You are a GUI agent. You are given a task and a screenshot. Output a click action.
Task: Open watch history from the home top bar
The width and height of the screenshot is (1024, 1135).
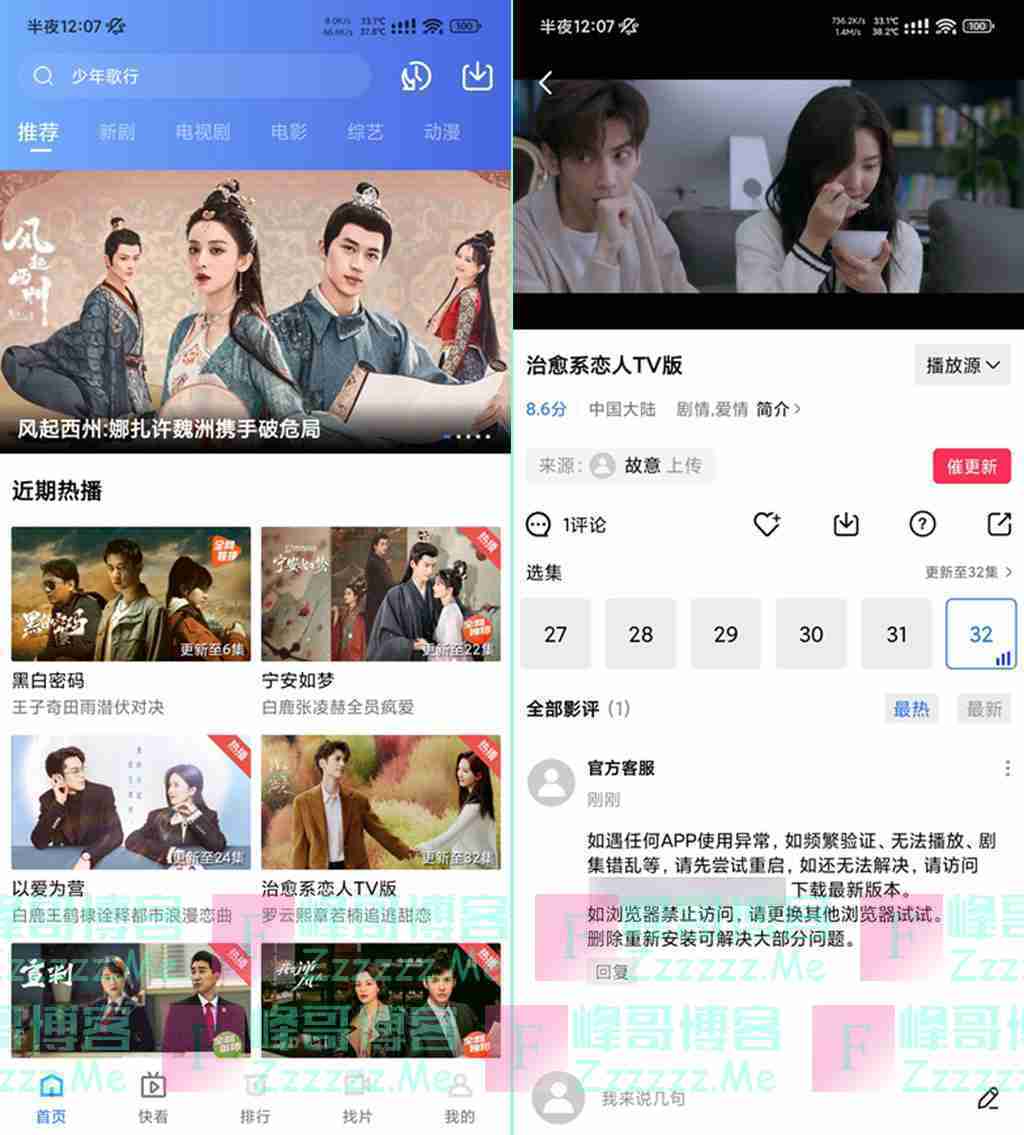(x=416, y=77)
